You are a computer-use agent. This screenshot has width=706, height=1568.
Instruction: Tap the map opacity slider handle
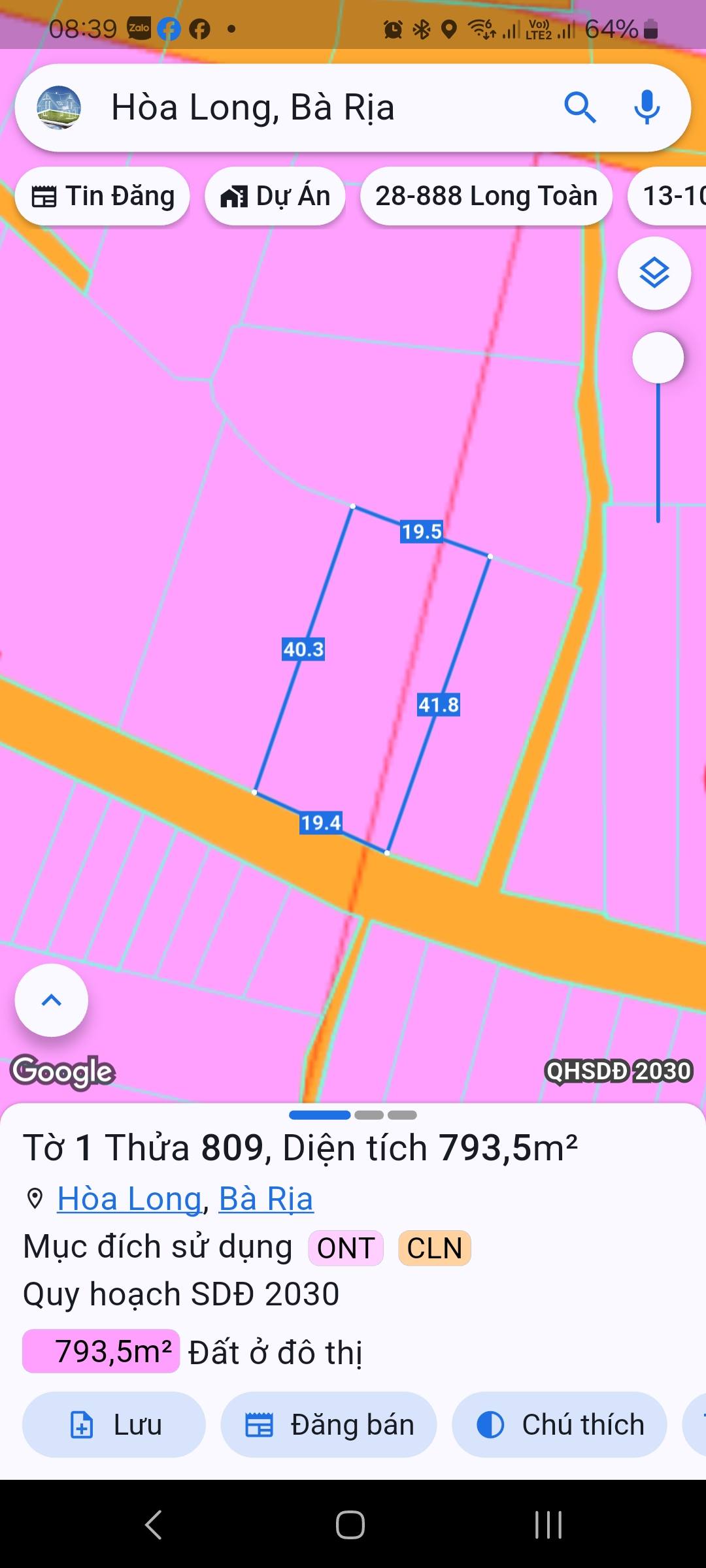click(x=658, y=358)
